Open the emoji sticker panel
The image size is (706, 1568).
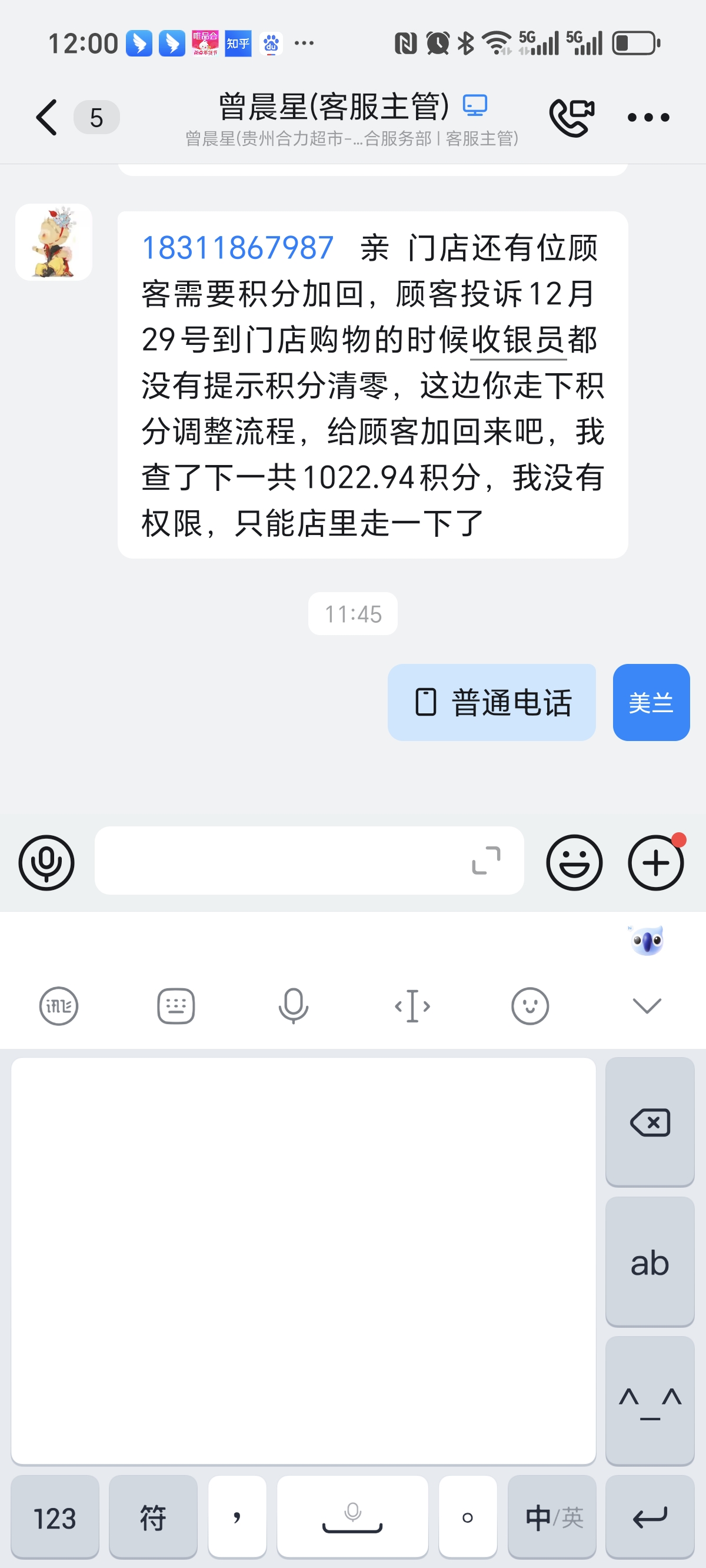(574, 862)
